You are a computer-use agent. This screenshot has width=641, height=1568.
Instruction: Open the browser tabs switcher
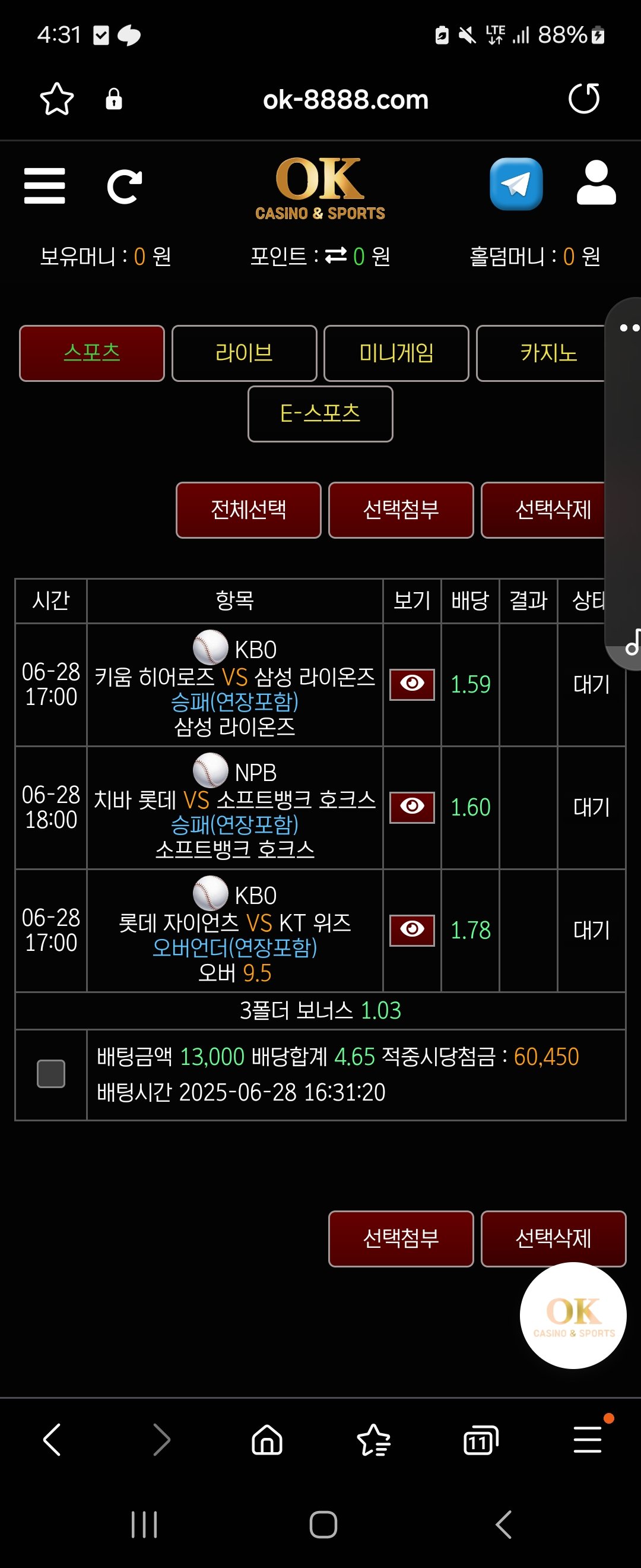click(480, 1440)
